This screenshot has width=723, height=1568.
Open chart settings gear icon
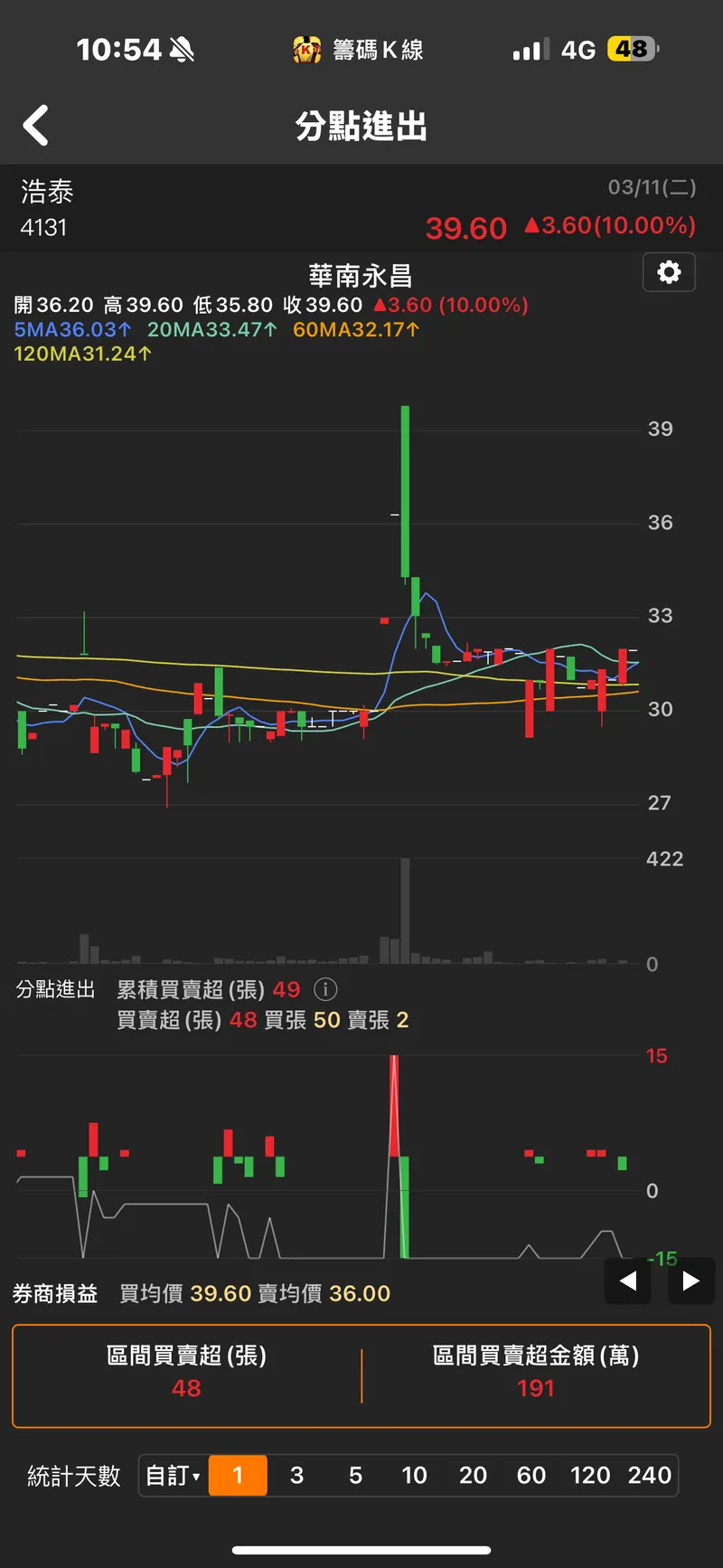tap(669, 272)
